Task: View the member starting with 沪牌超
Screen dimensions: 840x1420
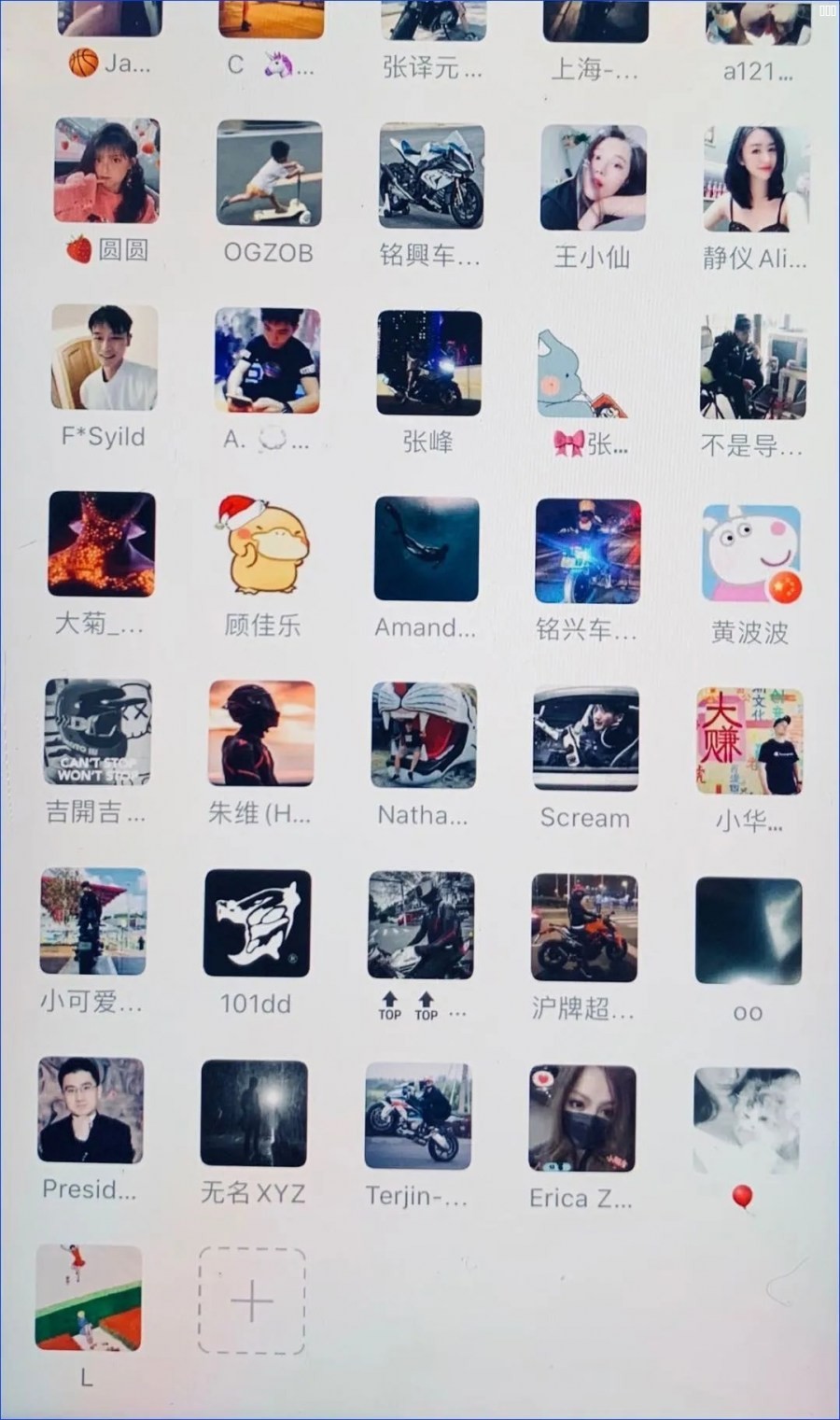Action: pos(583,928)
